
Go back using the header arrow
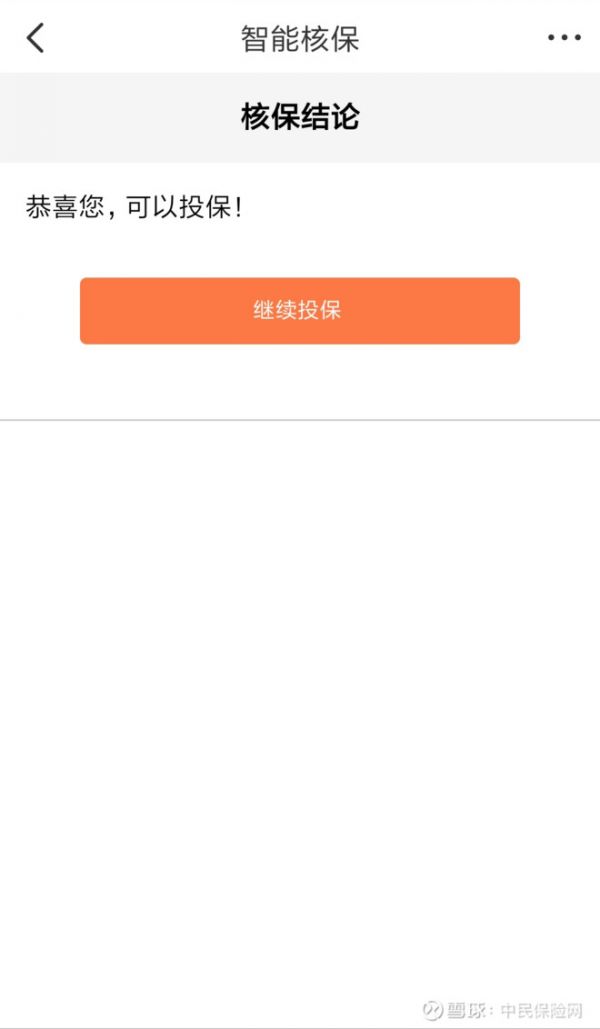click(35, 37)
